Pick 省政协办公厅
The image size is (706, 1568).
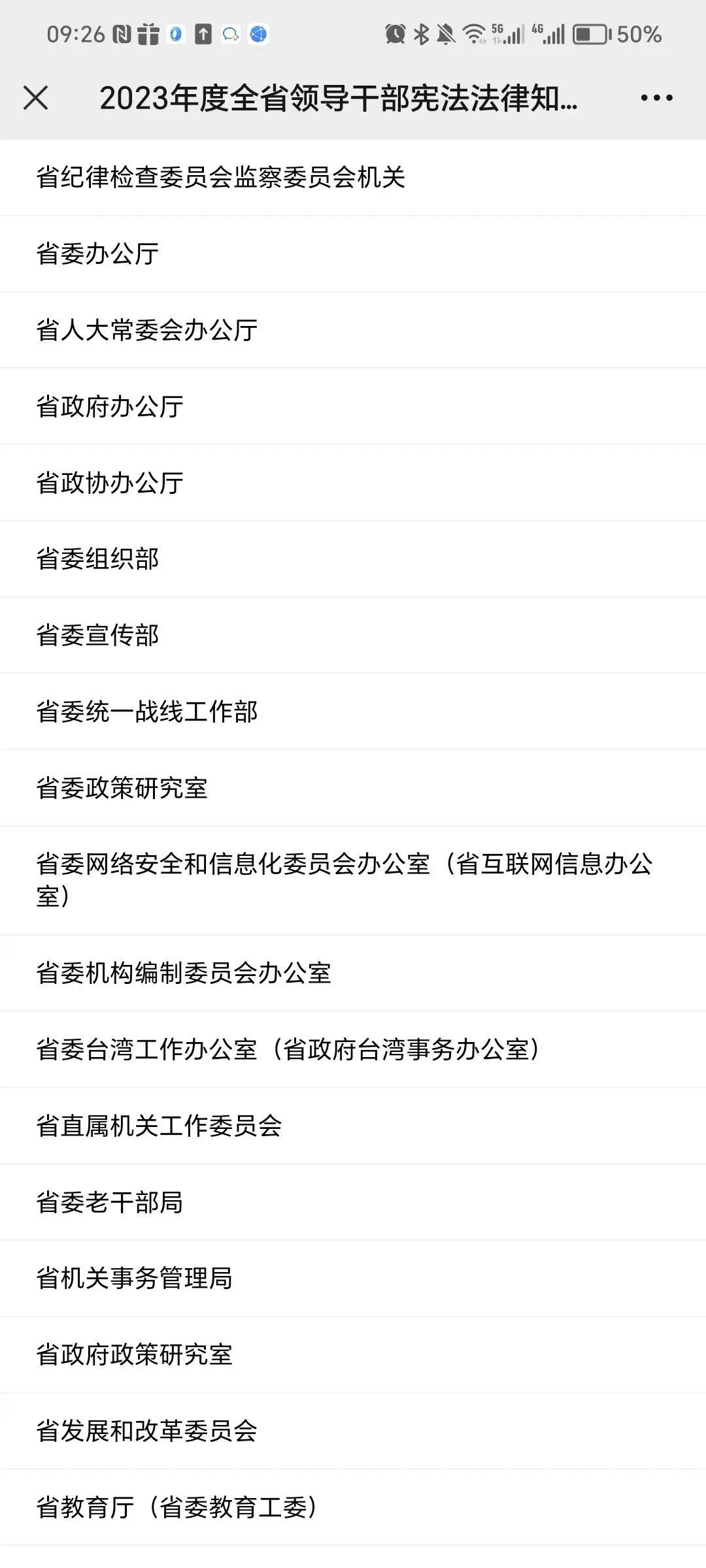pos(353,483)
